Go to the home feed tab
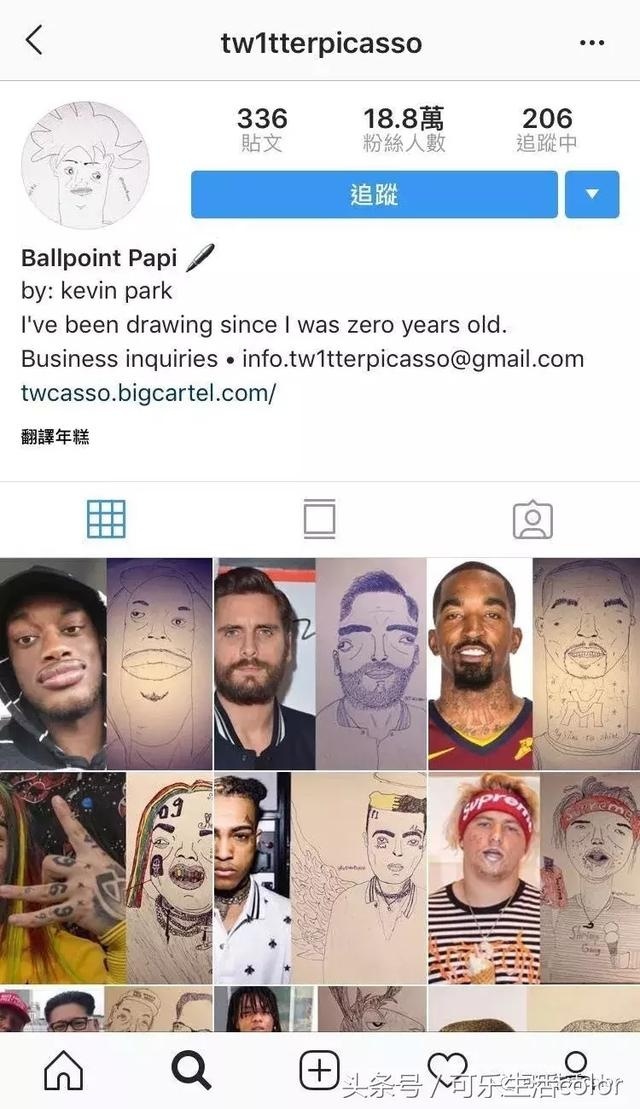The height and width of the screenshot is (1109, 640). click(64, 1071)
